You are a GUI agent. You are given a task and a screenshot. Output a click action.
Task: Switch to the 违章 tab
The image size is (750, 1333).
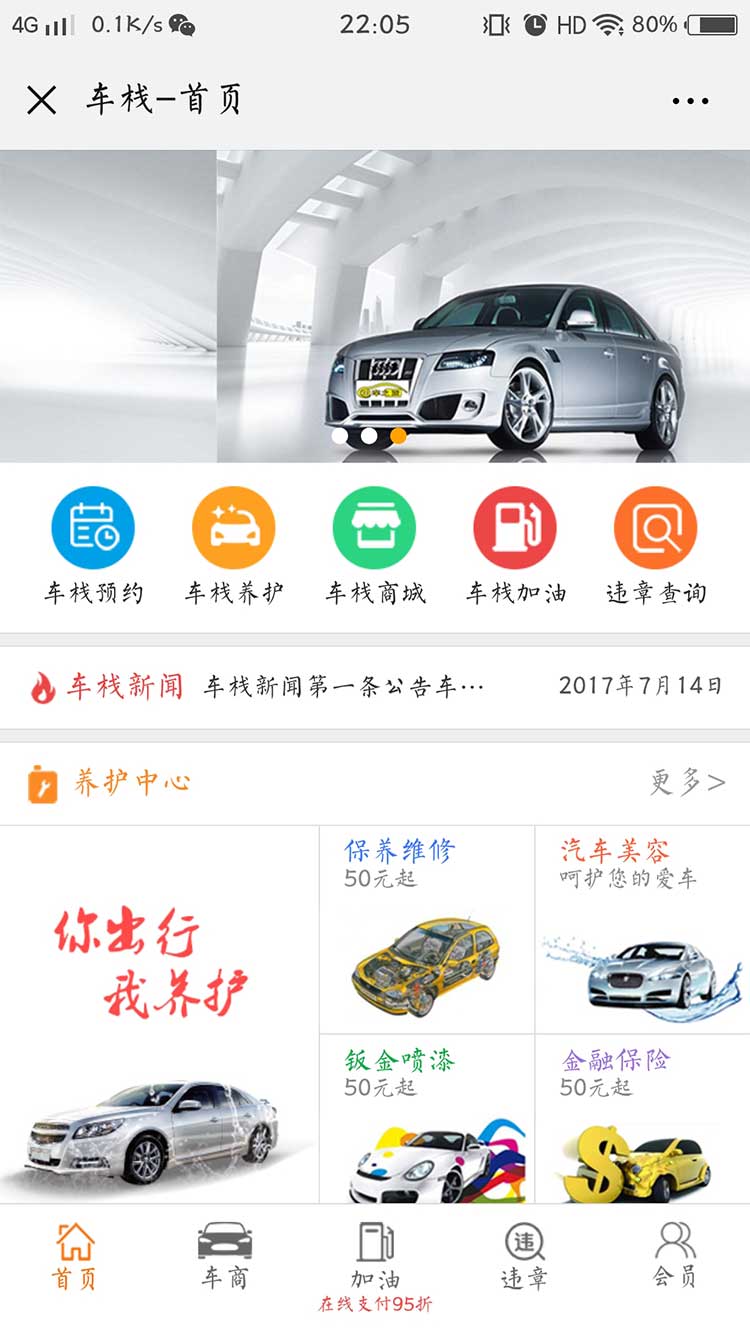coord(524,1256)
